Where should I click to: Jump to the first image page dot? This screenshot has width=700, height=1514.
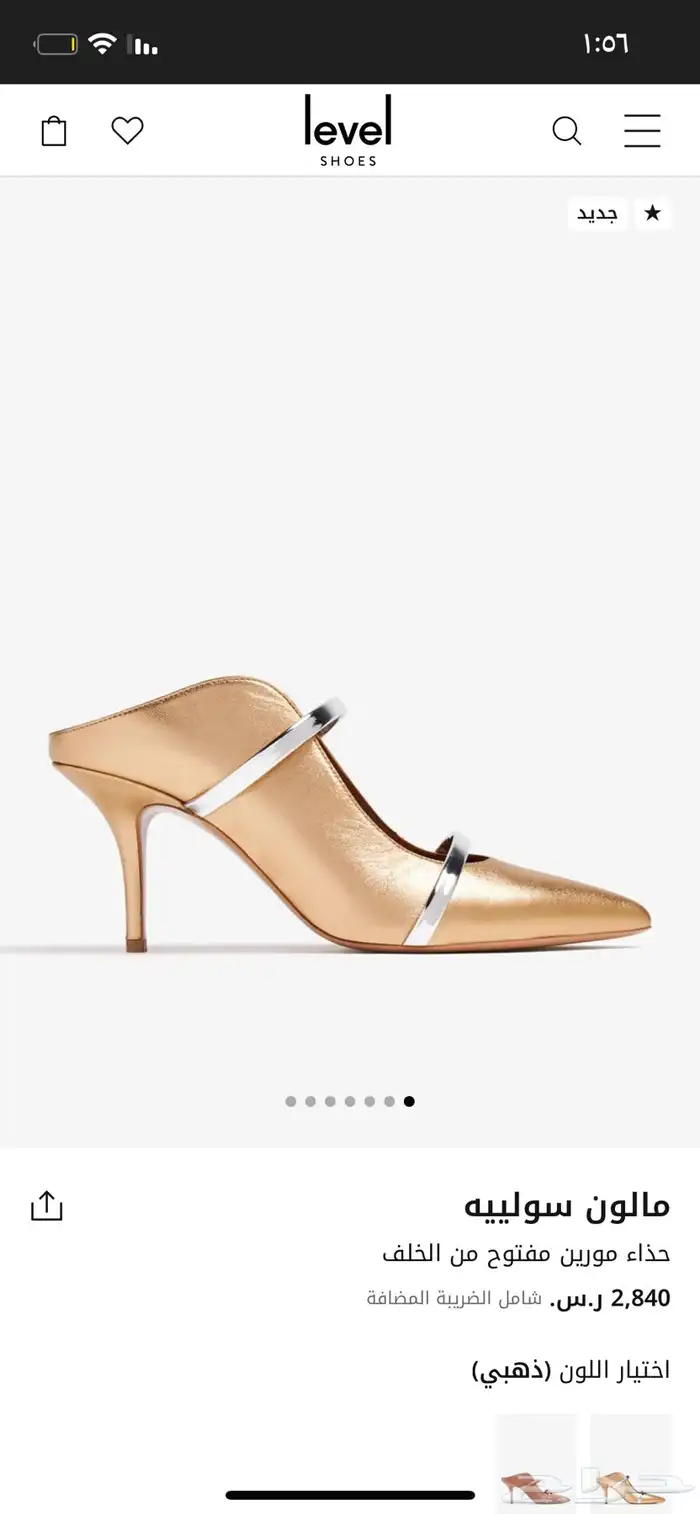coord(291,1101)
